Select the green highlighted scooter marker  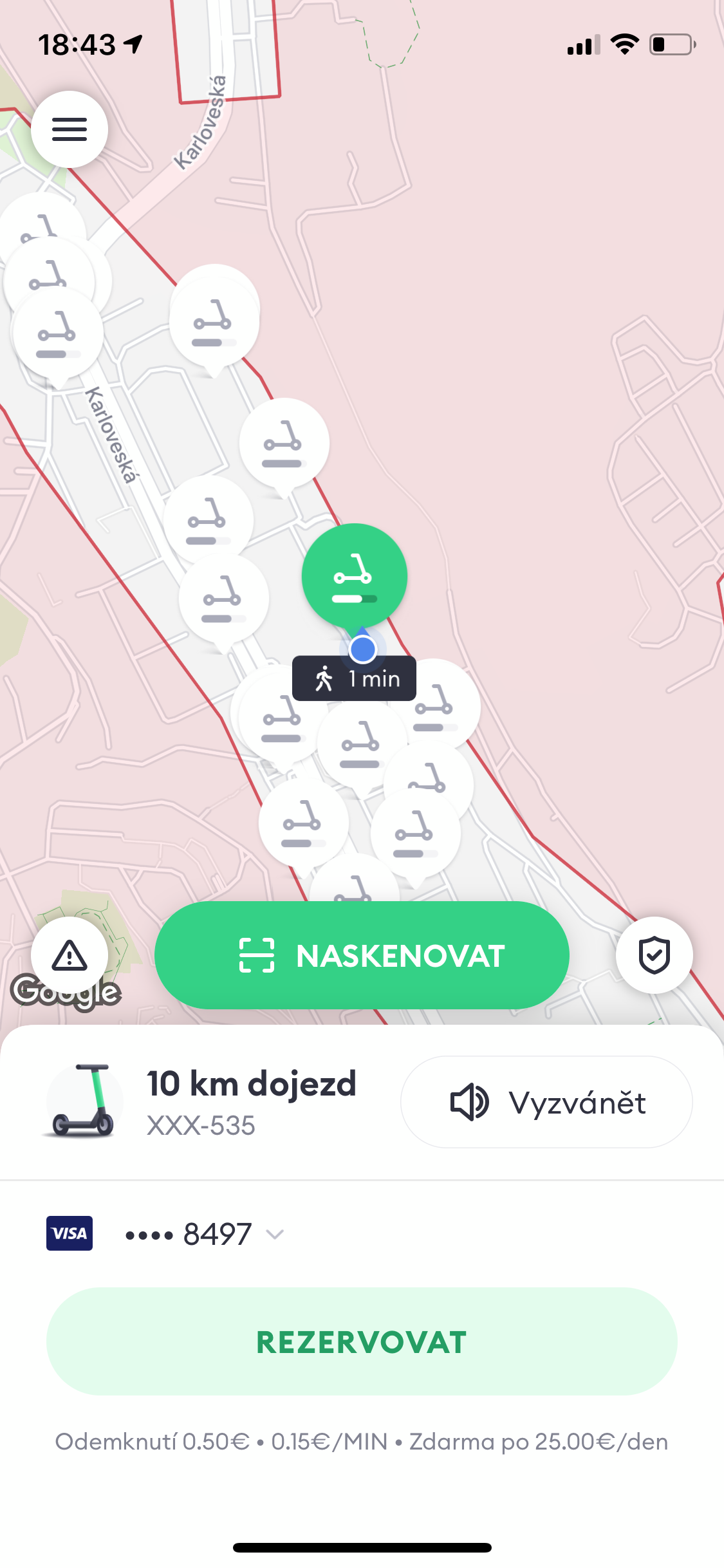(355, 575)
